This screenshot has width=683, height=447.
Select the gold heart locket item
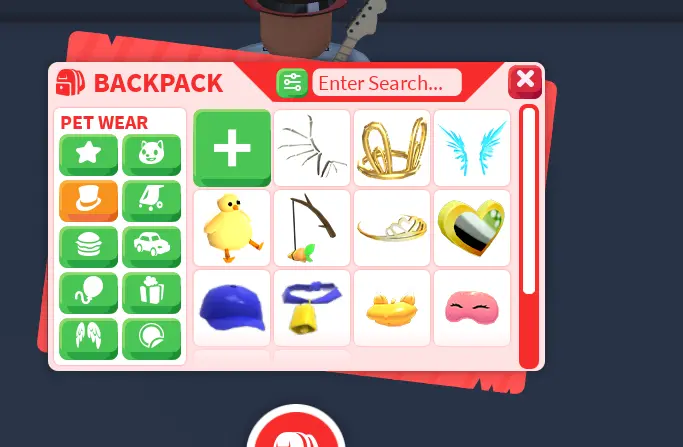472,228
